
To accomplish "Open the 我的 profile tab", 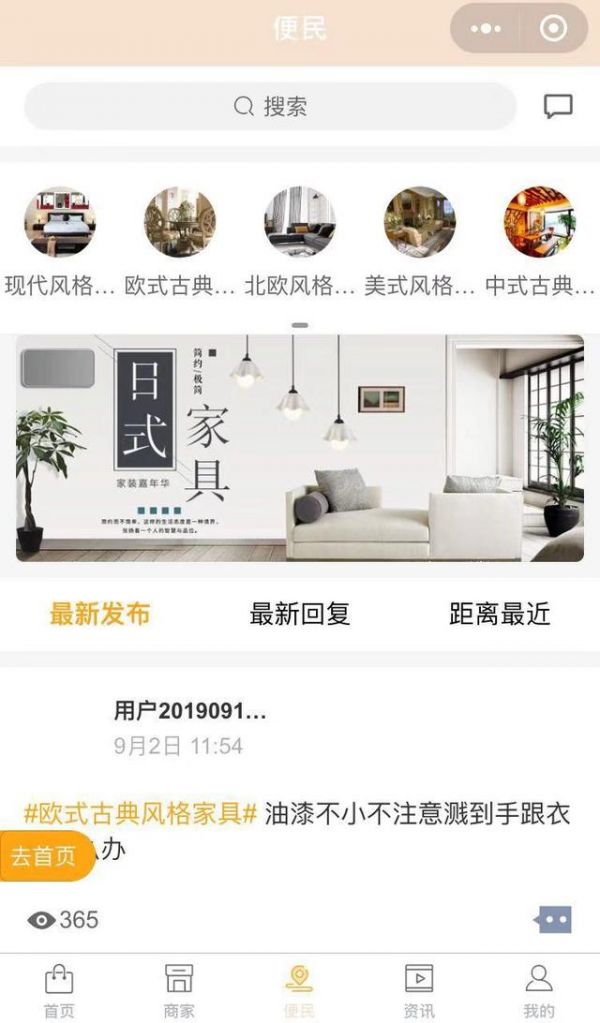I will coord(539,990).
